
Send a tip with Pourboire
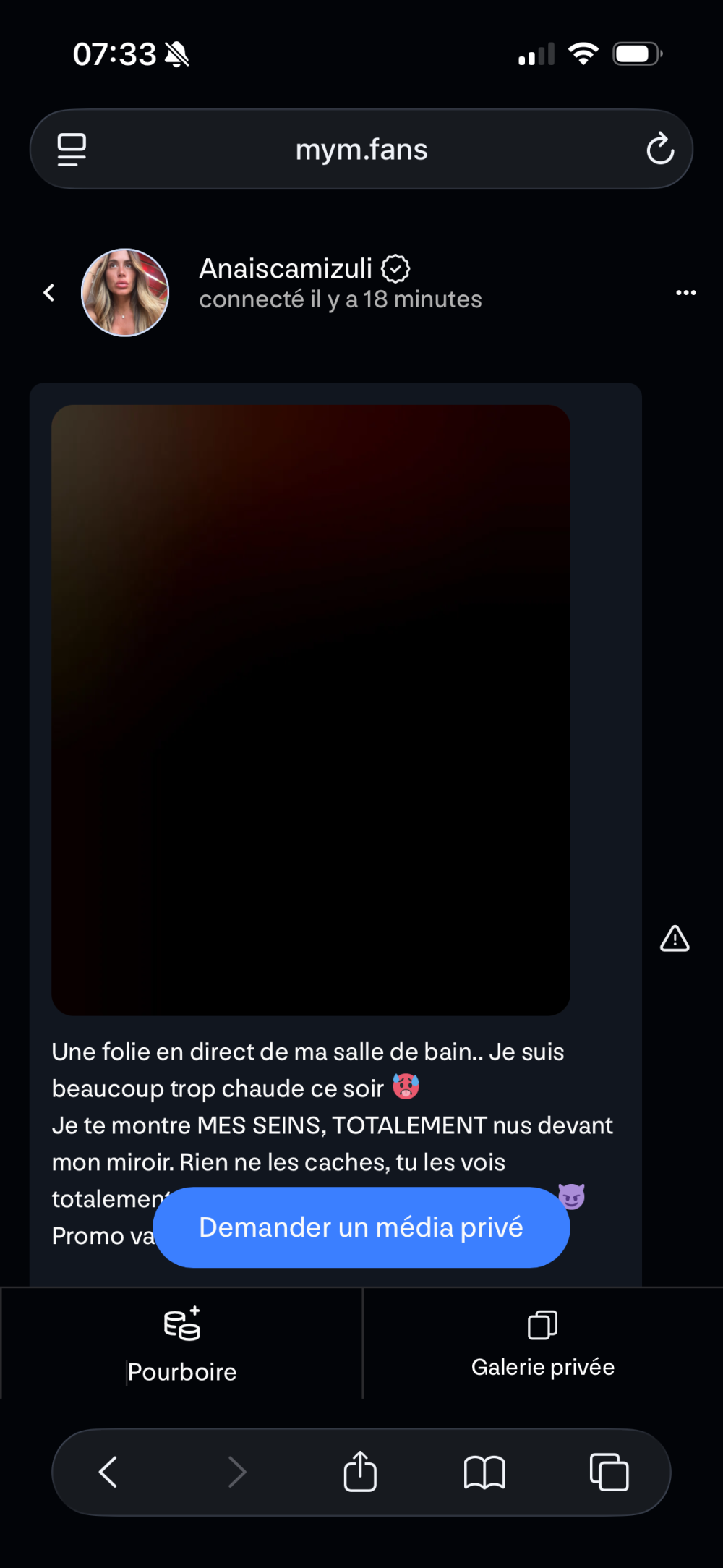[182, 1344]
